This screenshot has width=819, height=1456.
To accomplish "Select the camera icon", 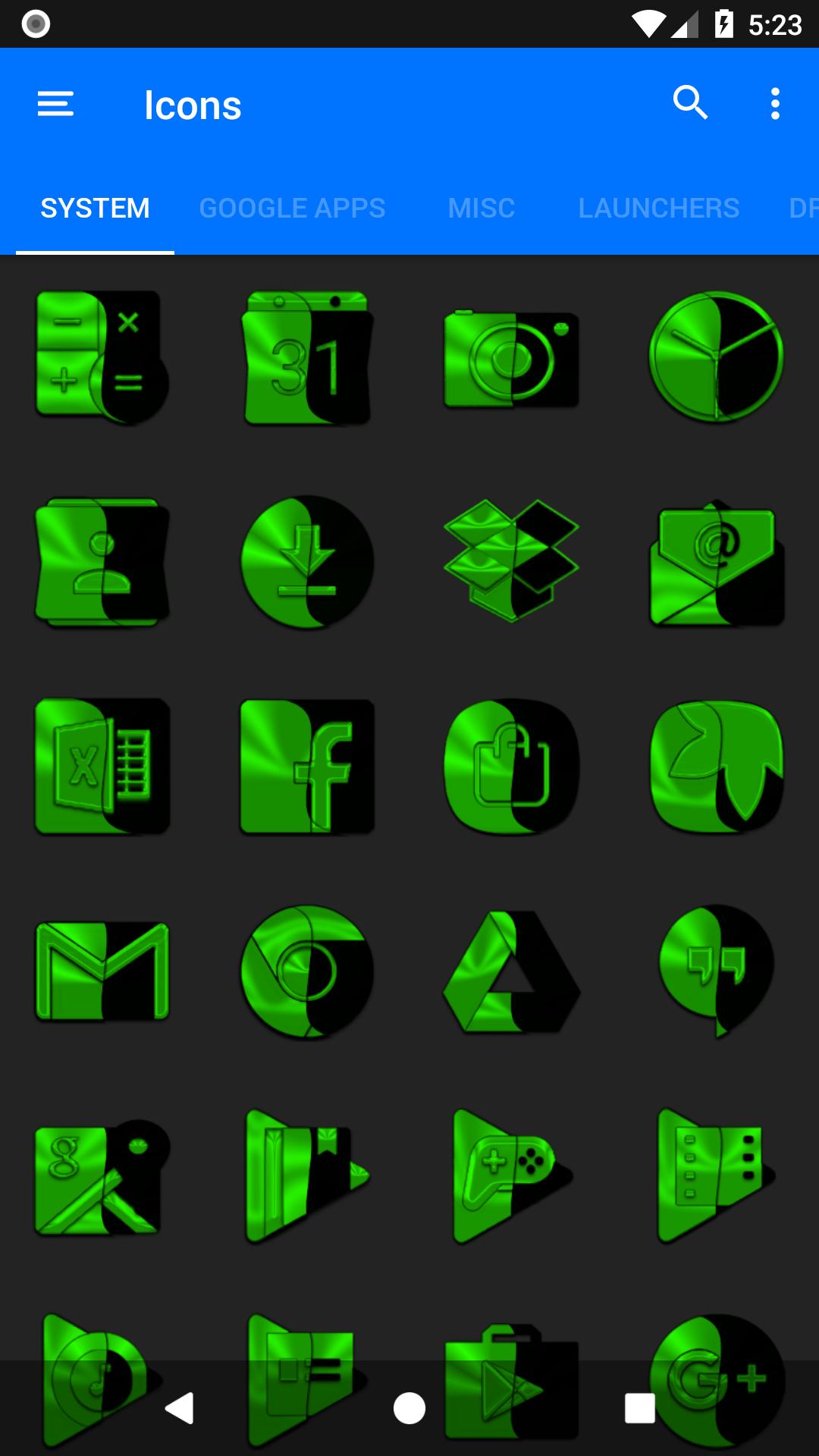I will click(x=512, y=358).
